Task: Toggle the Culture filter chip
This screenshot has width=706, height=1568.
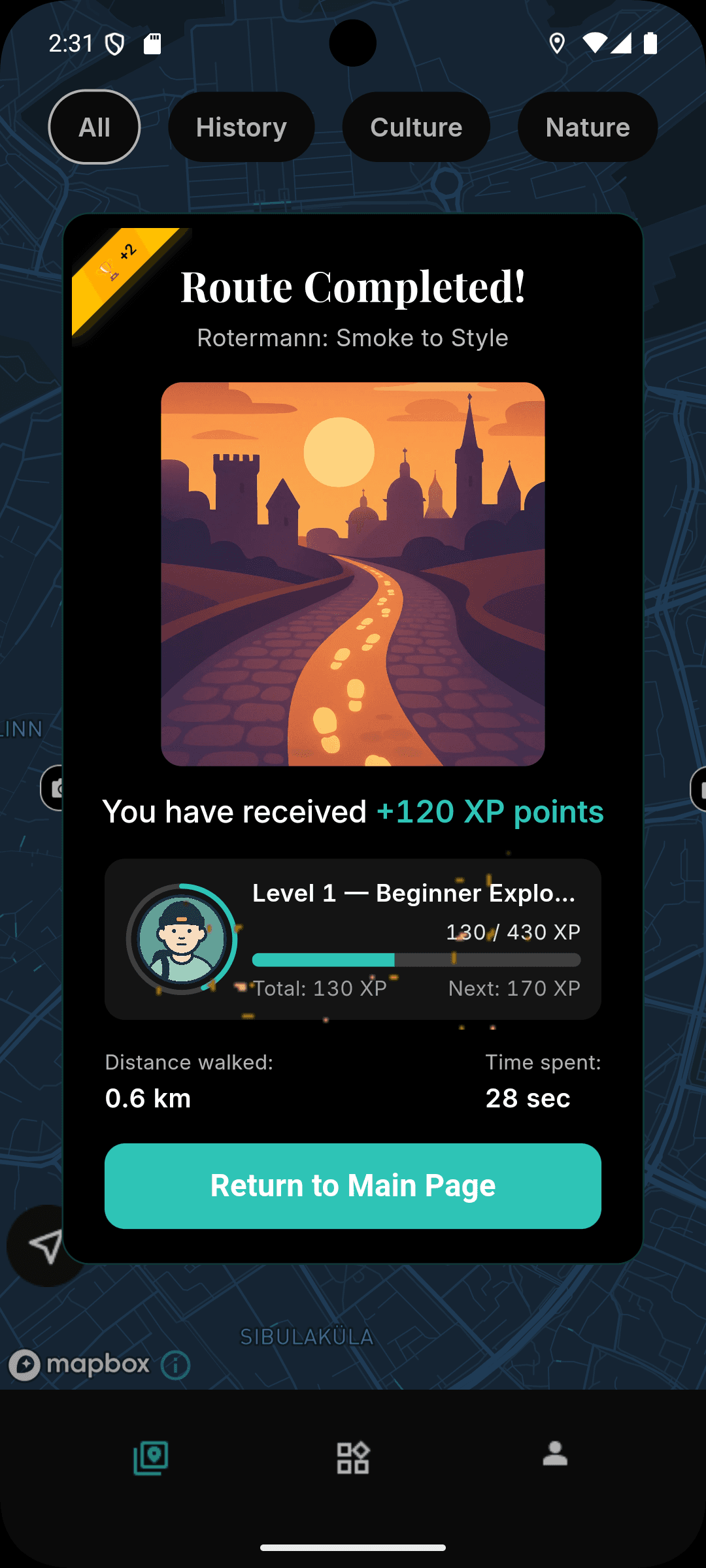Action: pyautogui.click(x=416, y=127)
